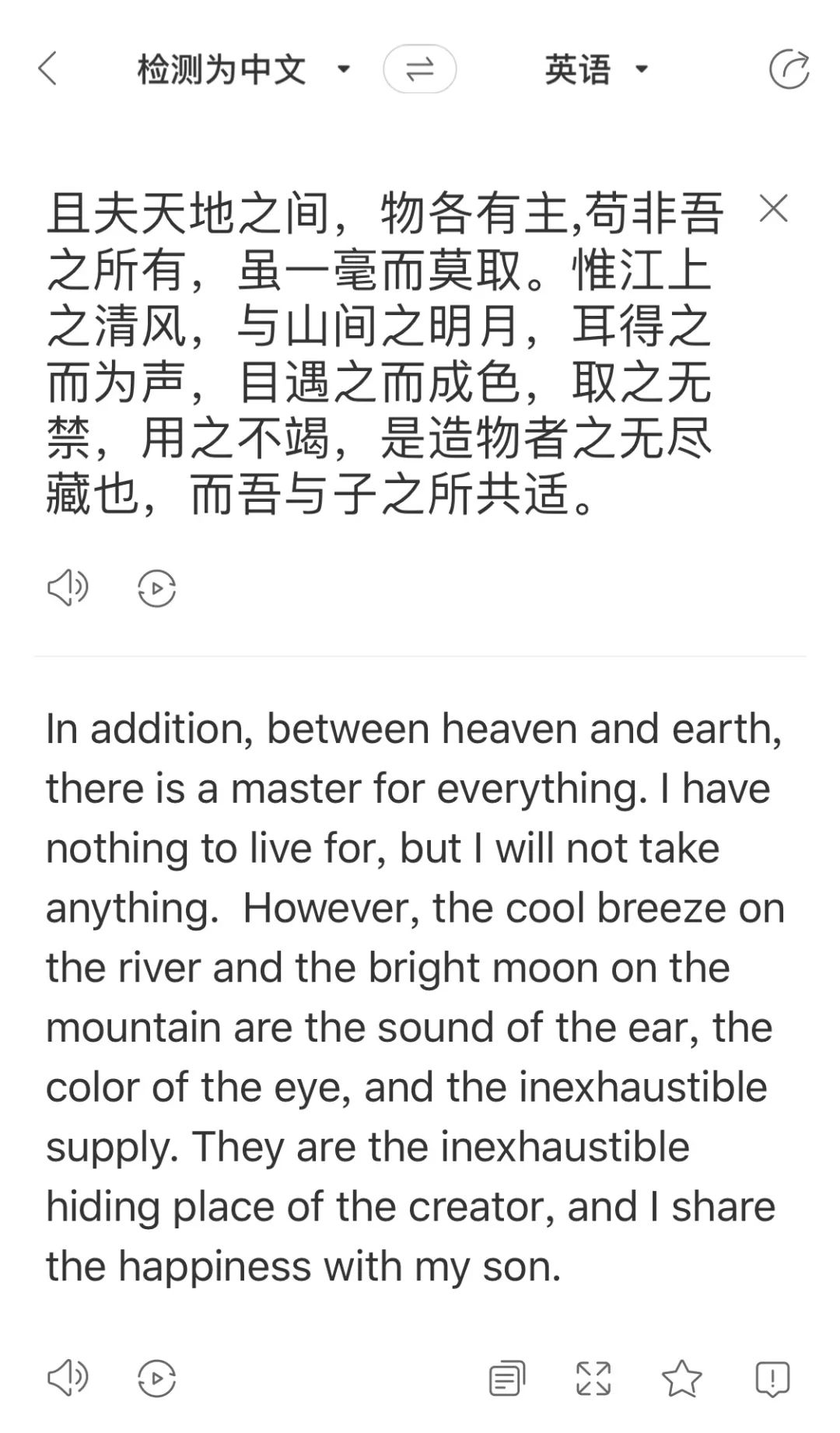
Task: Copy the English translation text
Action: pos(509,1379)
